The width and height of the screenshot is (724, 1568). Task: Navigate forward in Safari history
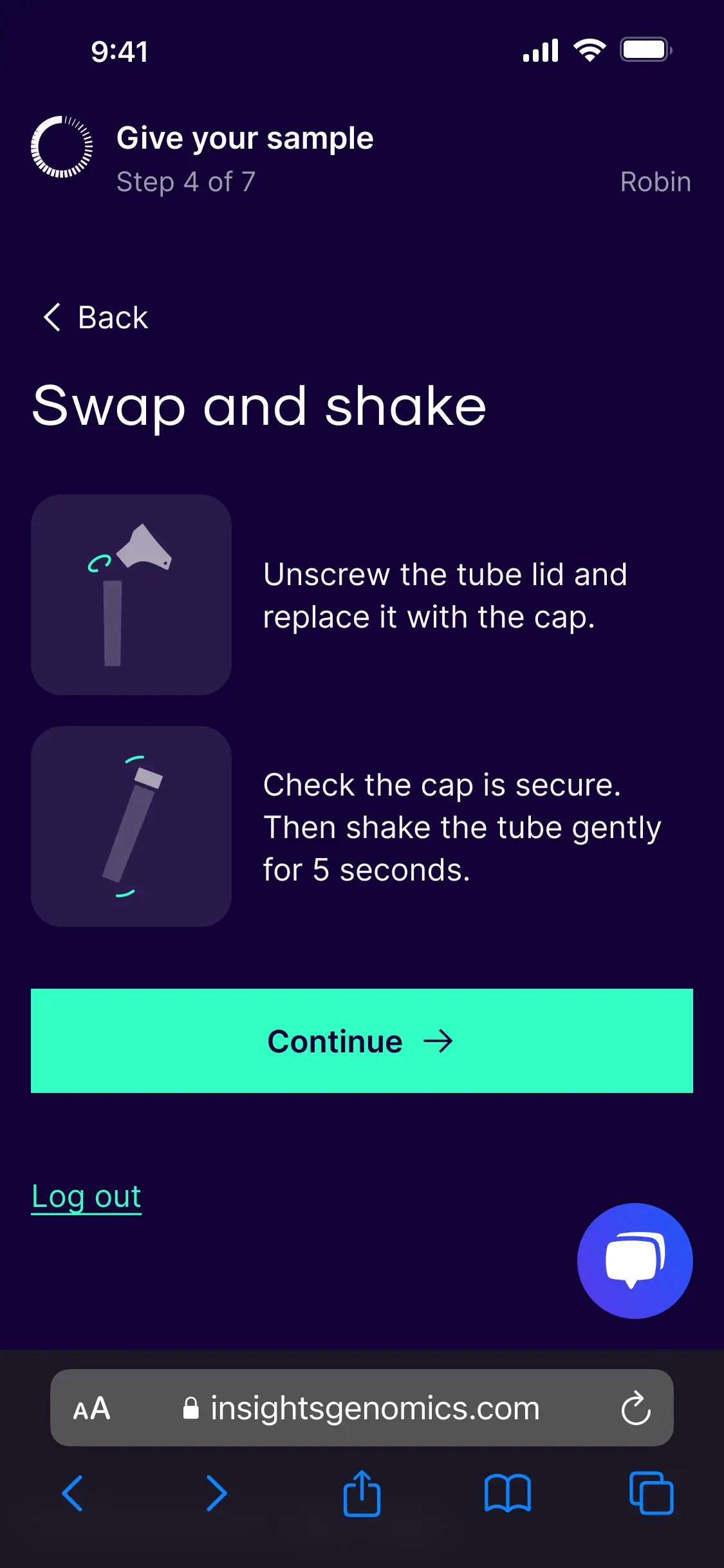coord(217,1493)
